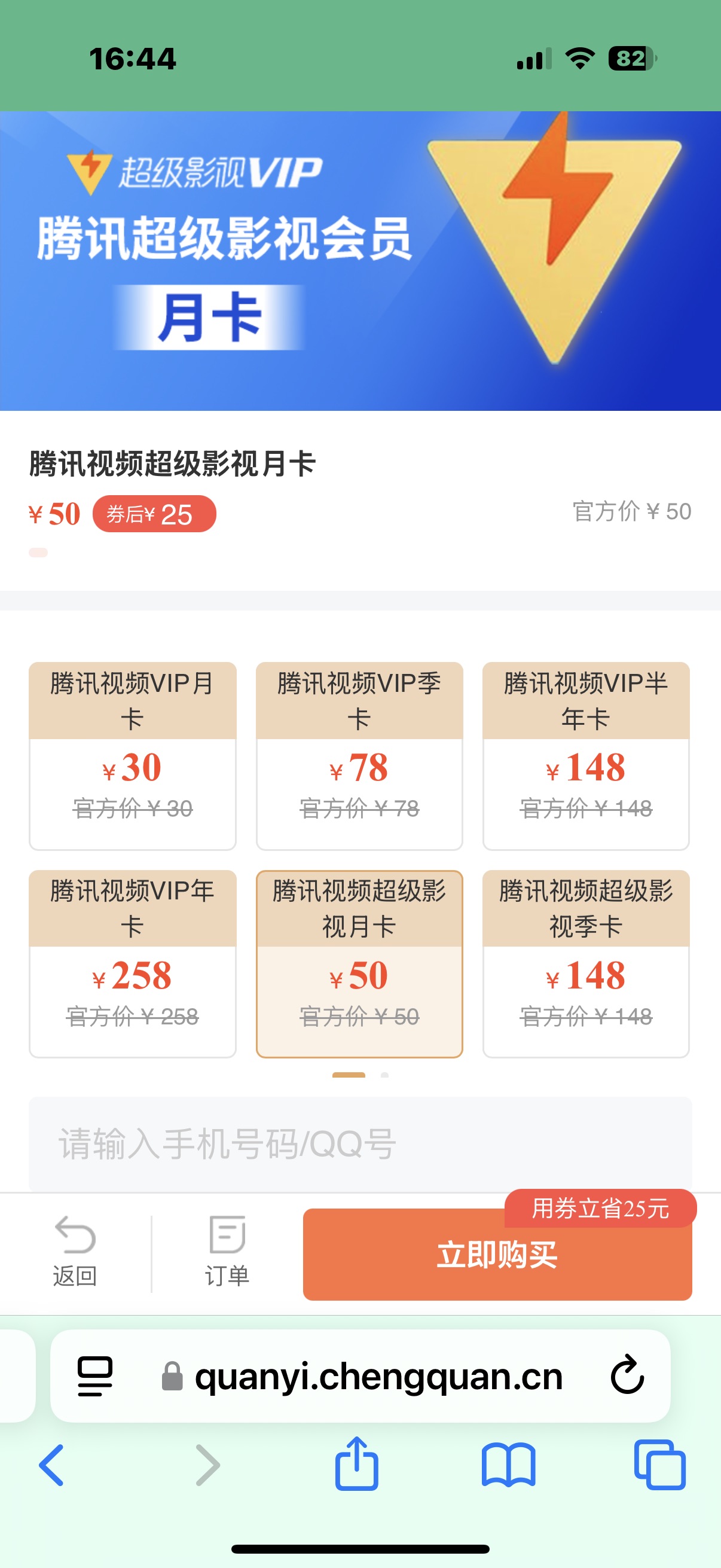Open Safari bookmarks
The image size is (721, 1568).
(508, 1465)
